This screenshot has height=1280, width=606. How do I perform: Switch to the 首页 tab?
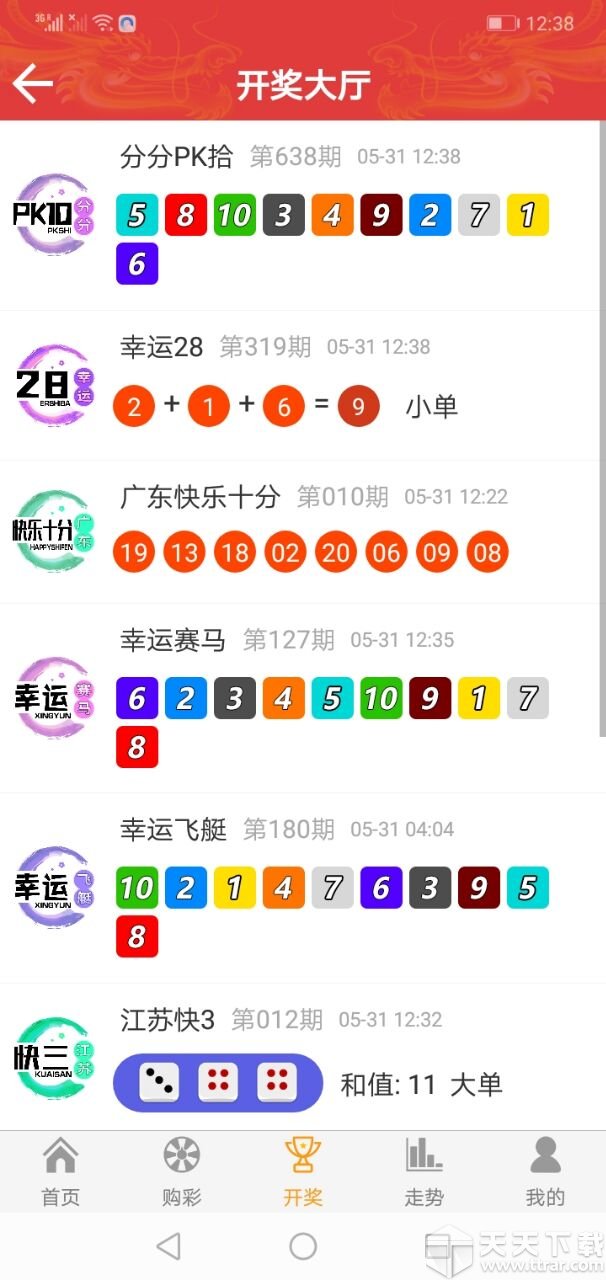coord(60,1172)
